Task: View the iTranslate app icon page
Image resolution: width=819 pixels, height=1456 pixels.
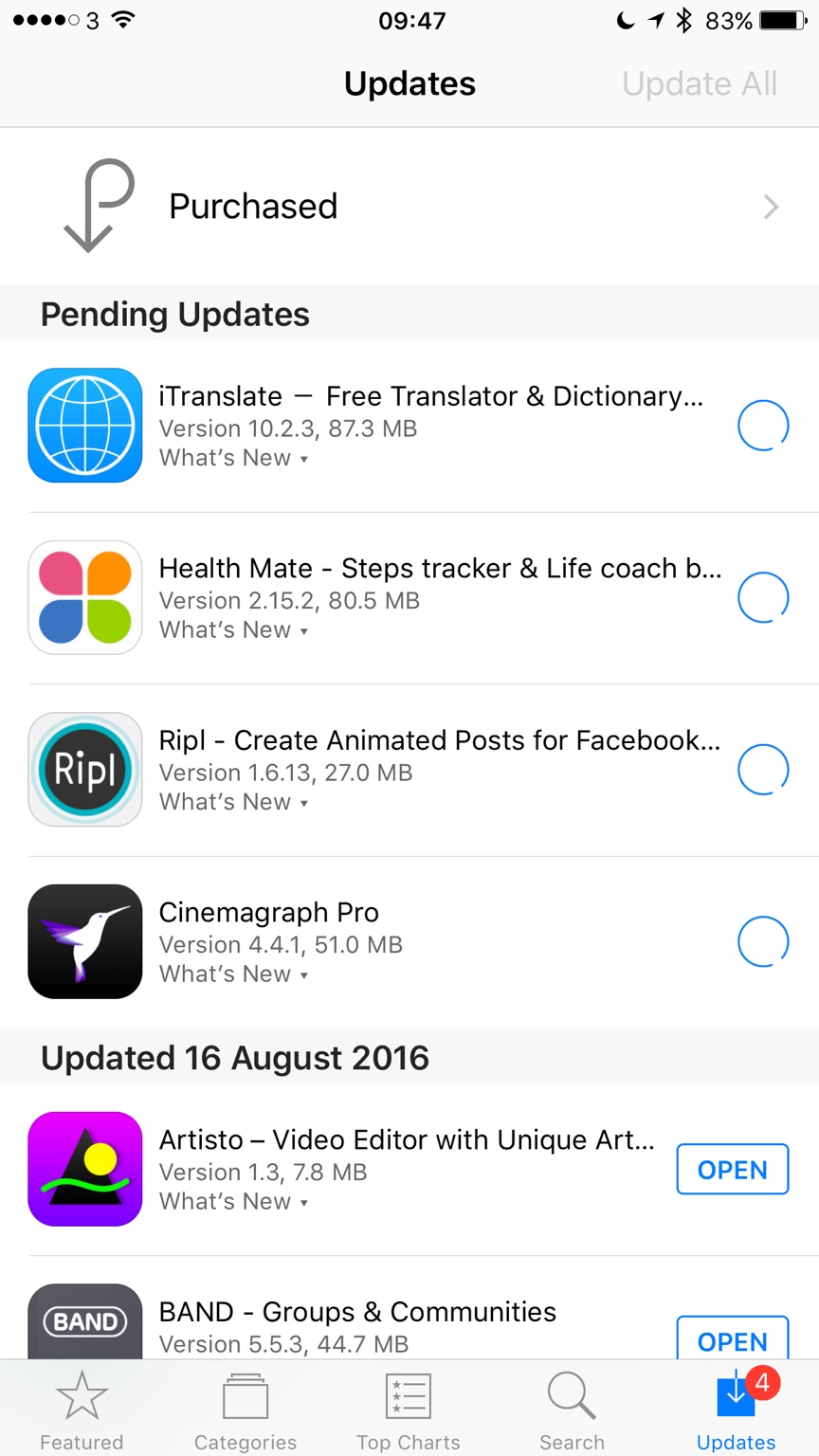Action: pos(85,426)
